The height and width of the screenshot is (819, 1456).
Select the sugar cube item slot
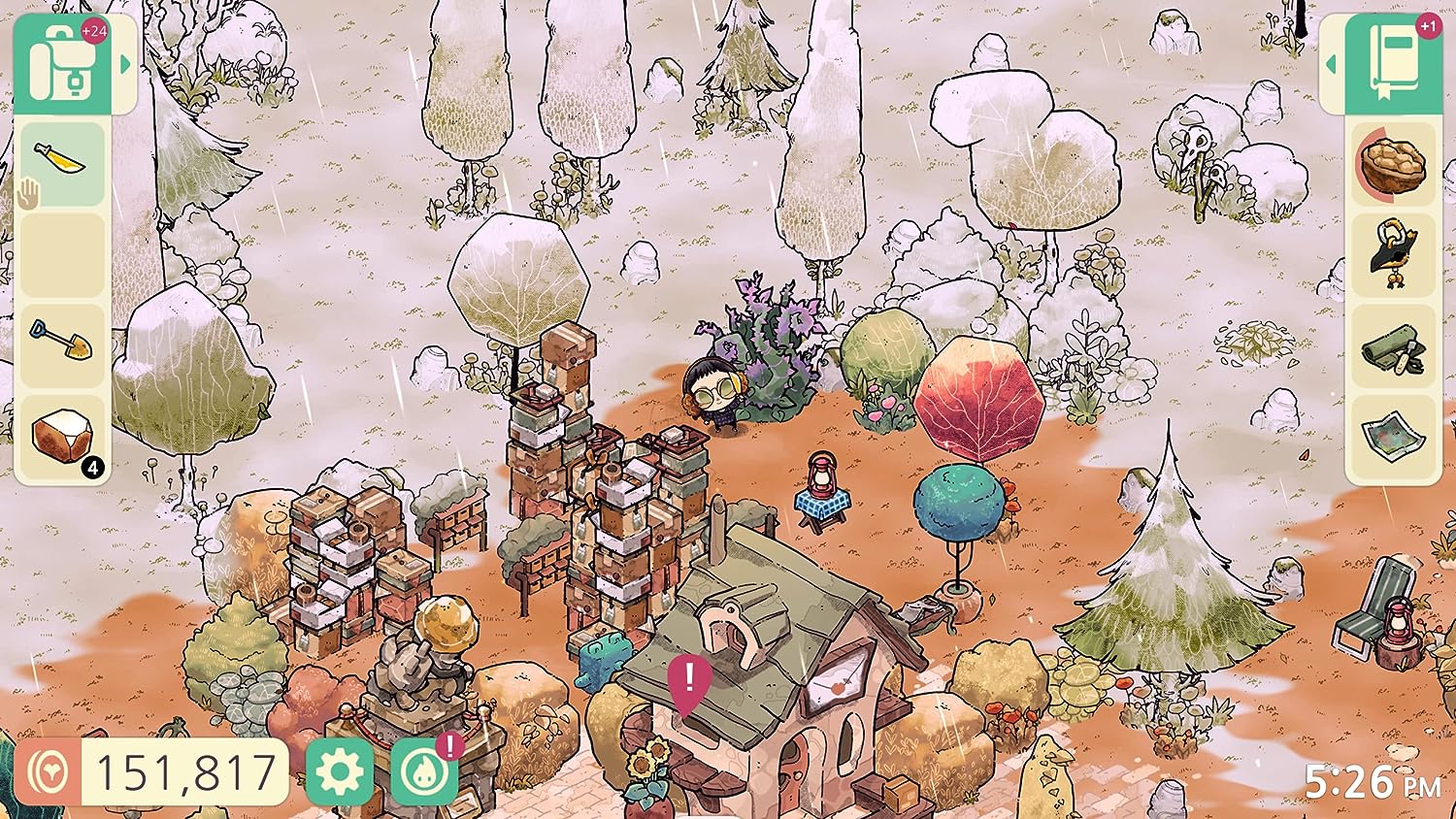[62, 436]
